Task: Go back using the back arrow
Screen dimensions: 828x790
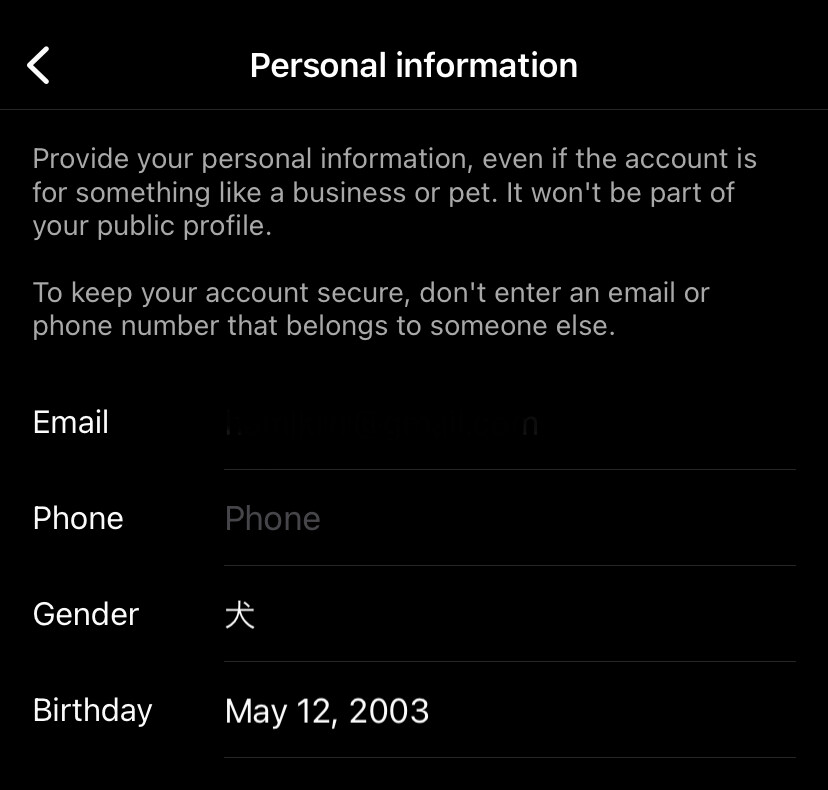Action: click(x=39, y=65)
